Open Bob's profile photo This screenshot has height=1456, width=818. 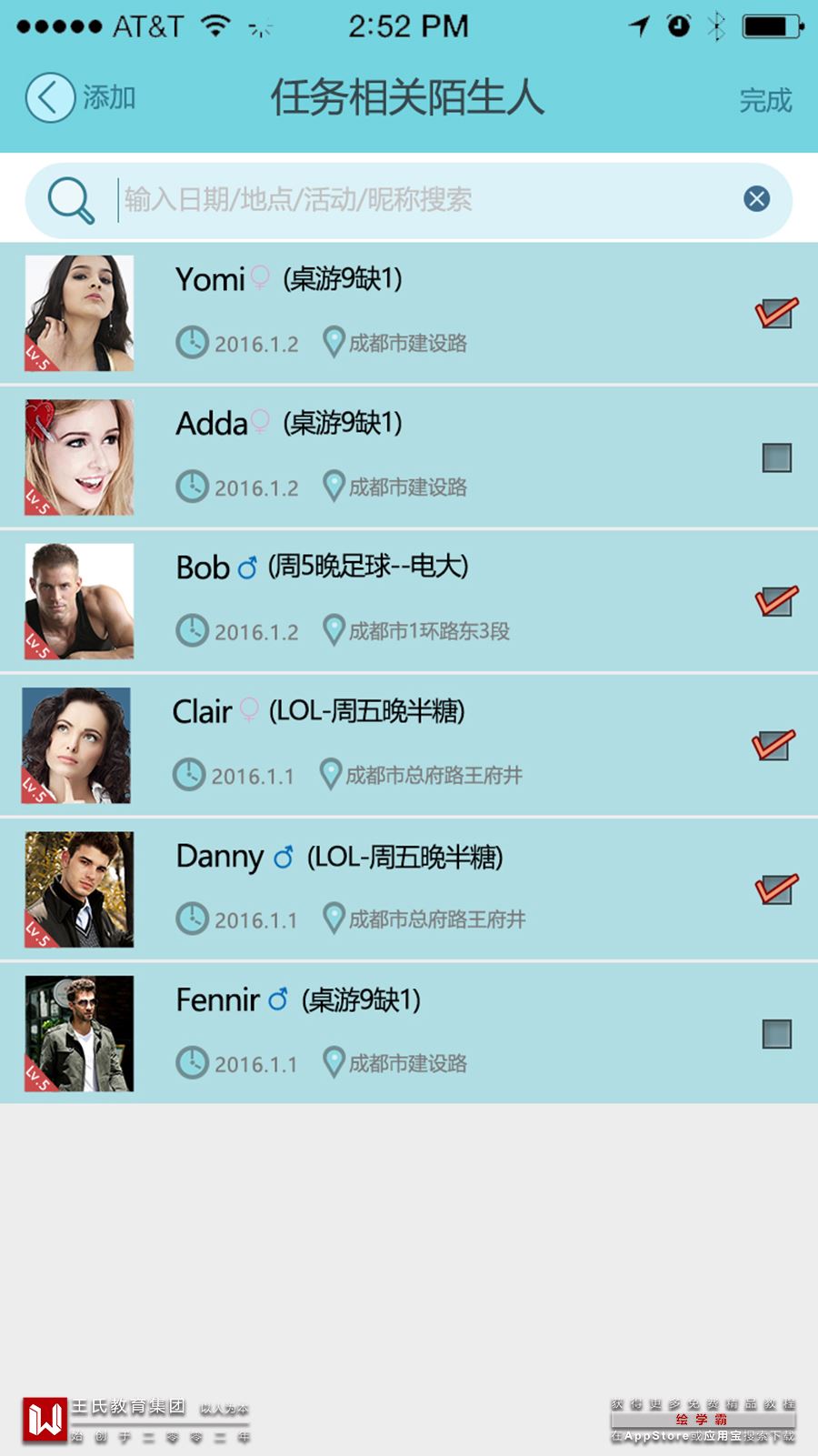(x=79, y=601)
